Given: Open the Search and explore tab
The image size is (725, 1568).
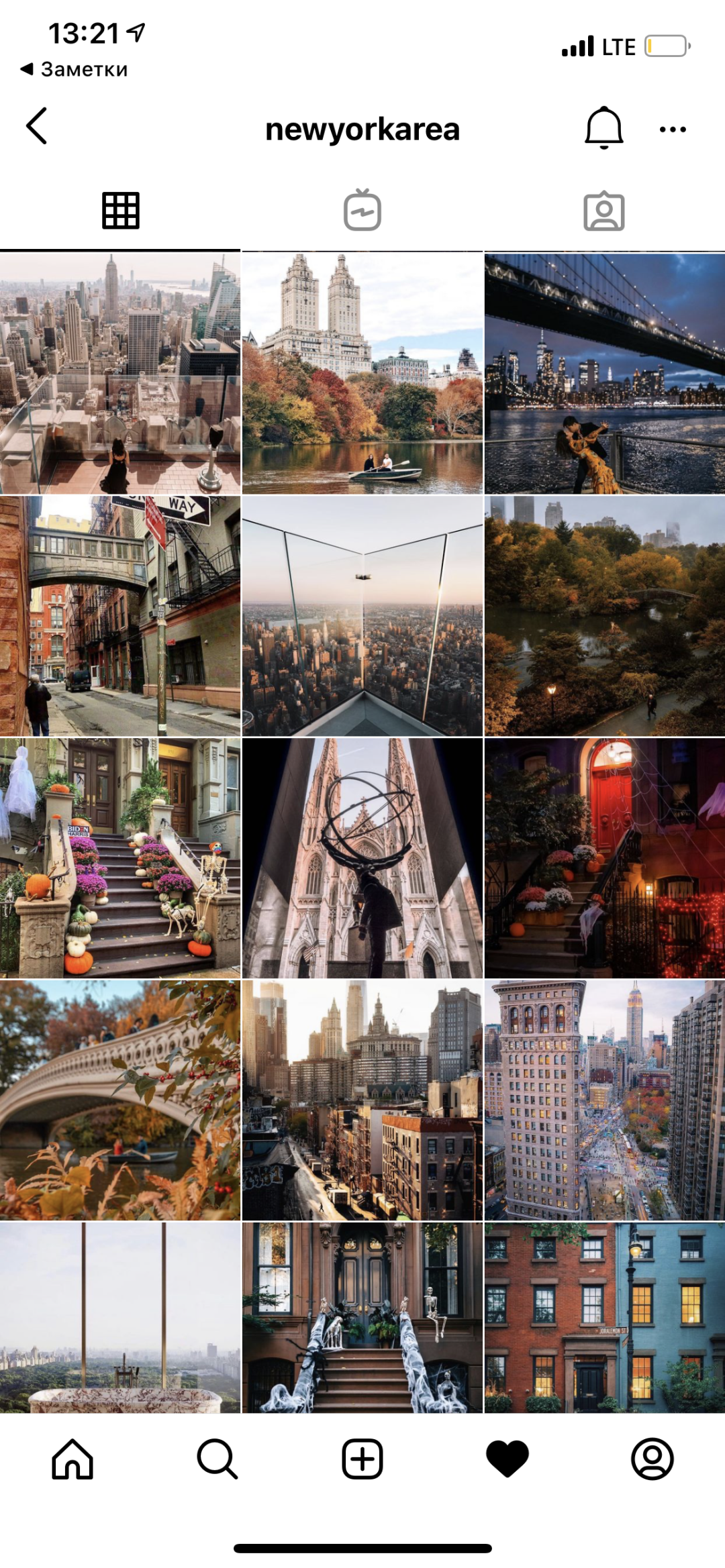Looking at the screenshot, I should tap(217, 1459).
